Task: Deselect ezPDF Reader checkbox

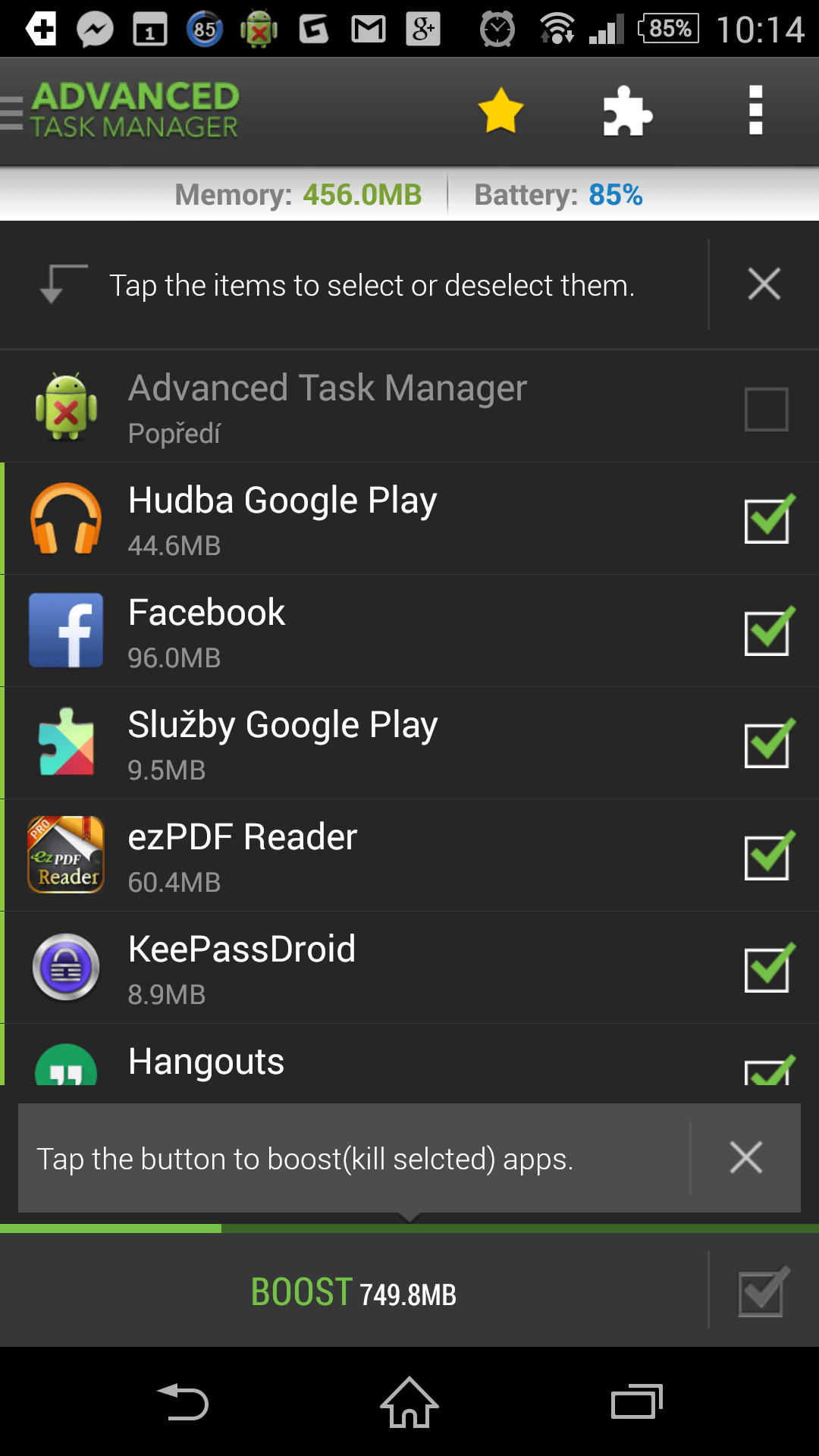Action: point(767,856)
